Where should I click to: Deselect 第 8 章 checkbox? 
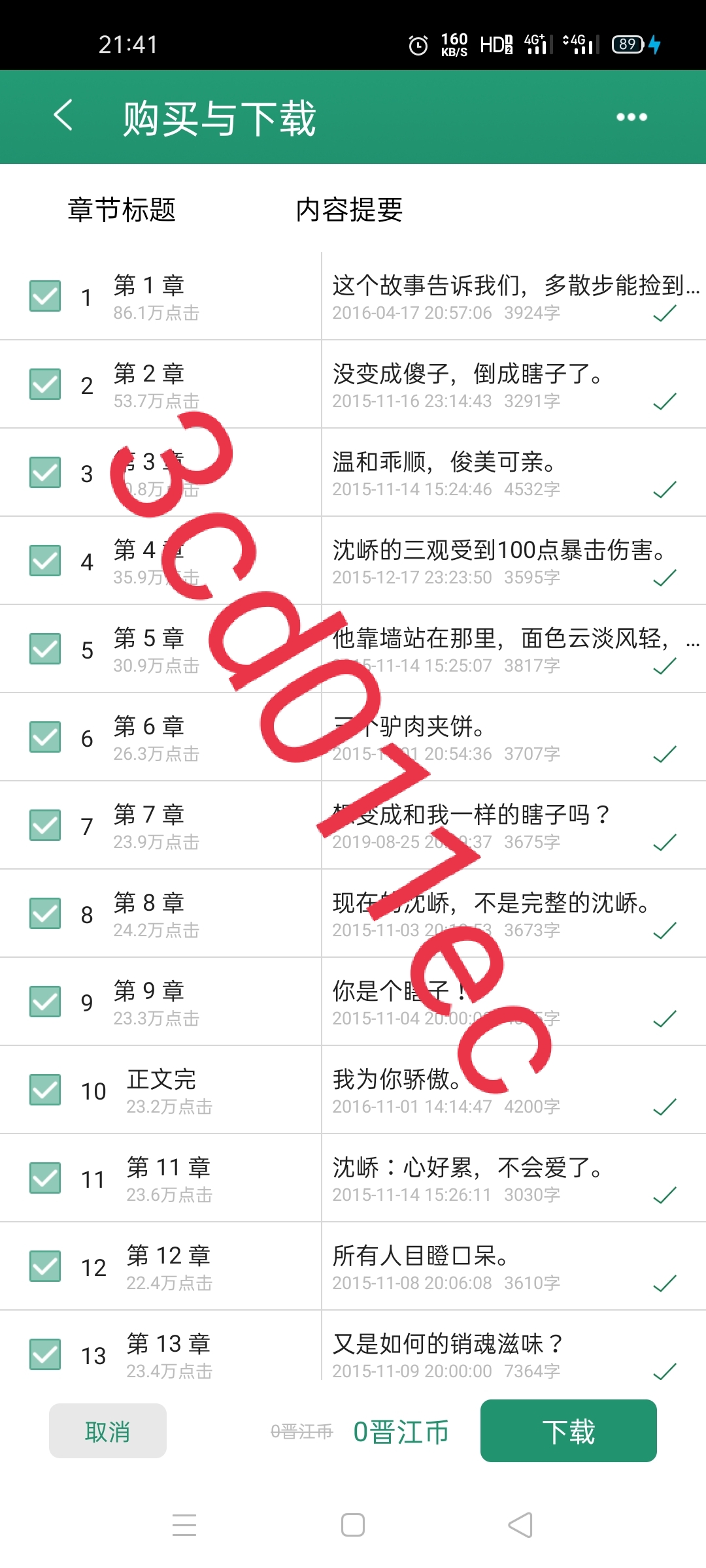click(x=45, y=913)
